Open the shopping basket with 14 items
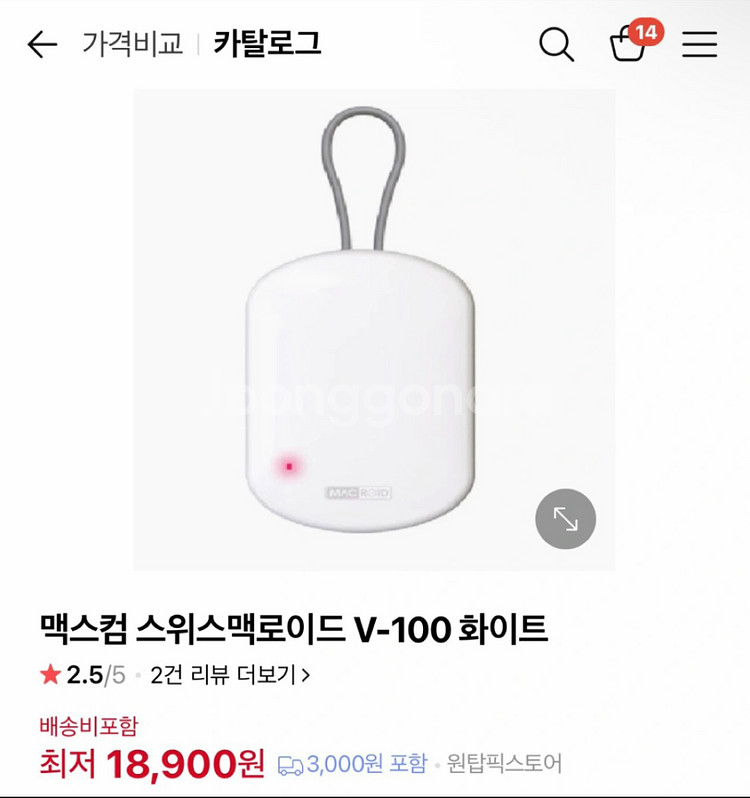Image resolution: width=750 pixels, height=798 pixels. tap(630, 44)
